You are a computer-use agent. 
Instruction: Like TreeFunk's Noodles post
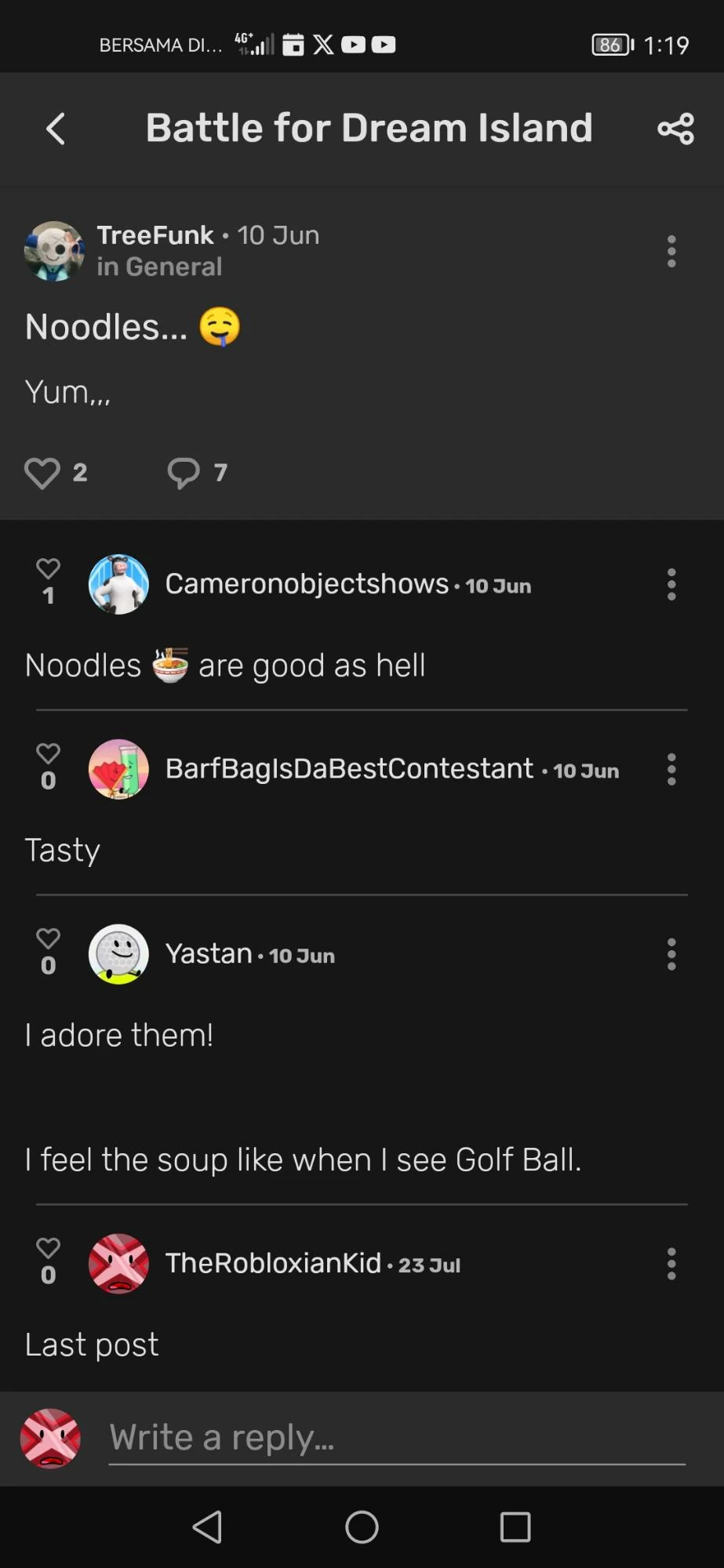coord(42,473)
